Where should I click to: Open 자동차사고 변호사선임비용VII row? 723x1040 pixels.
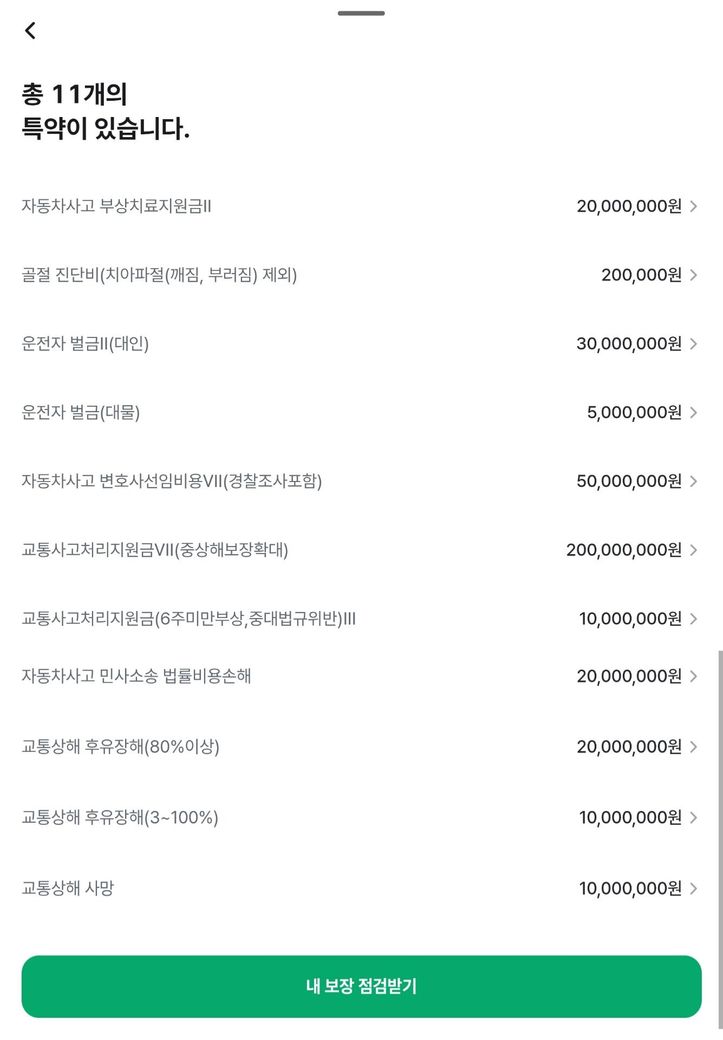[360, 482]
